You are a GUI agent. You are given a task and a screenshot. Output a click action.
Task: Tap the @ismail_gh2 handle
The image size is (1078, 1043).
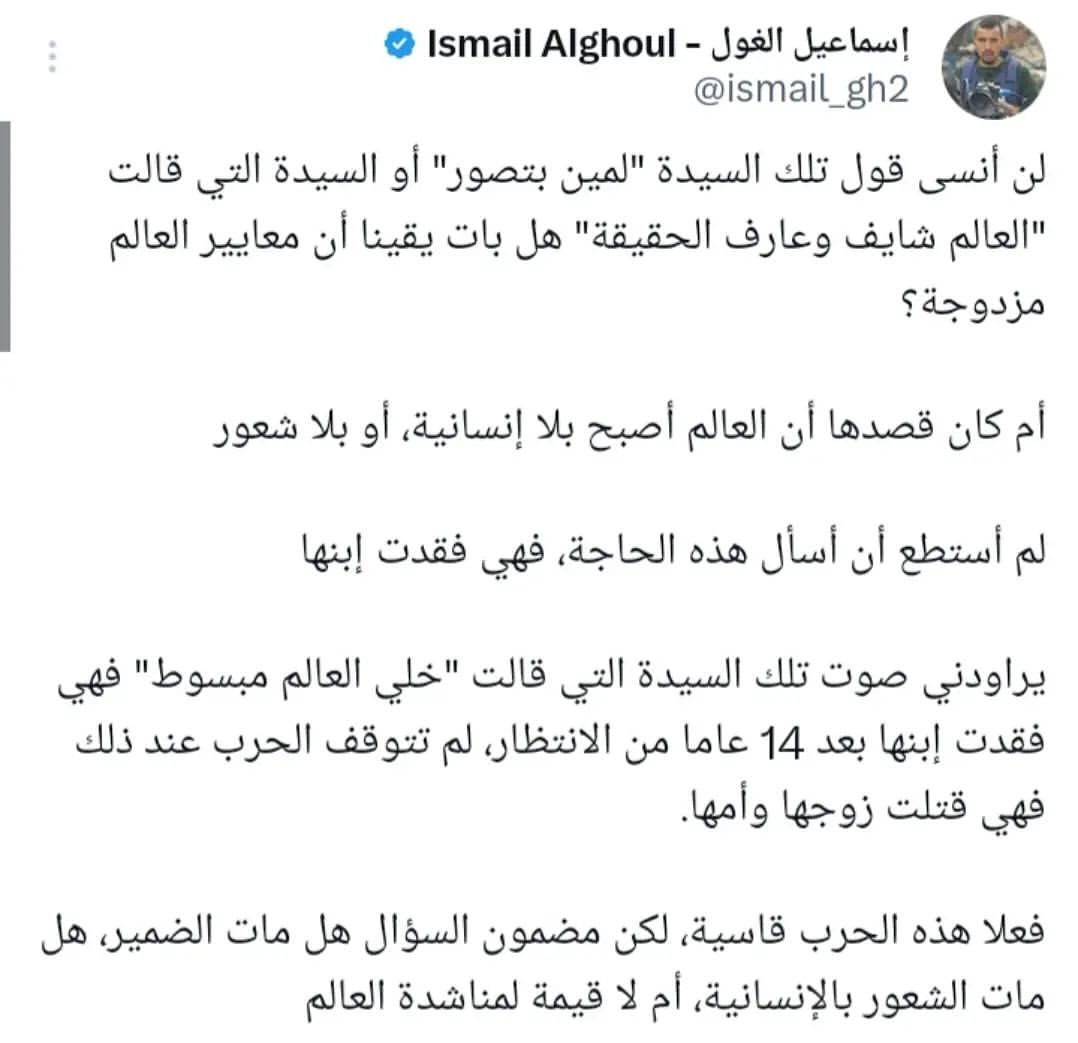tap(802, 90)
